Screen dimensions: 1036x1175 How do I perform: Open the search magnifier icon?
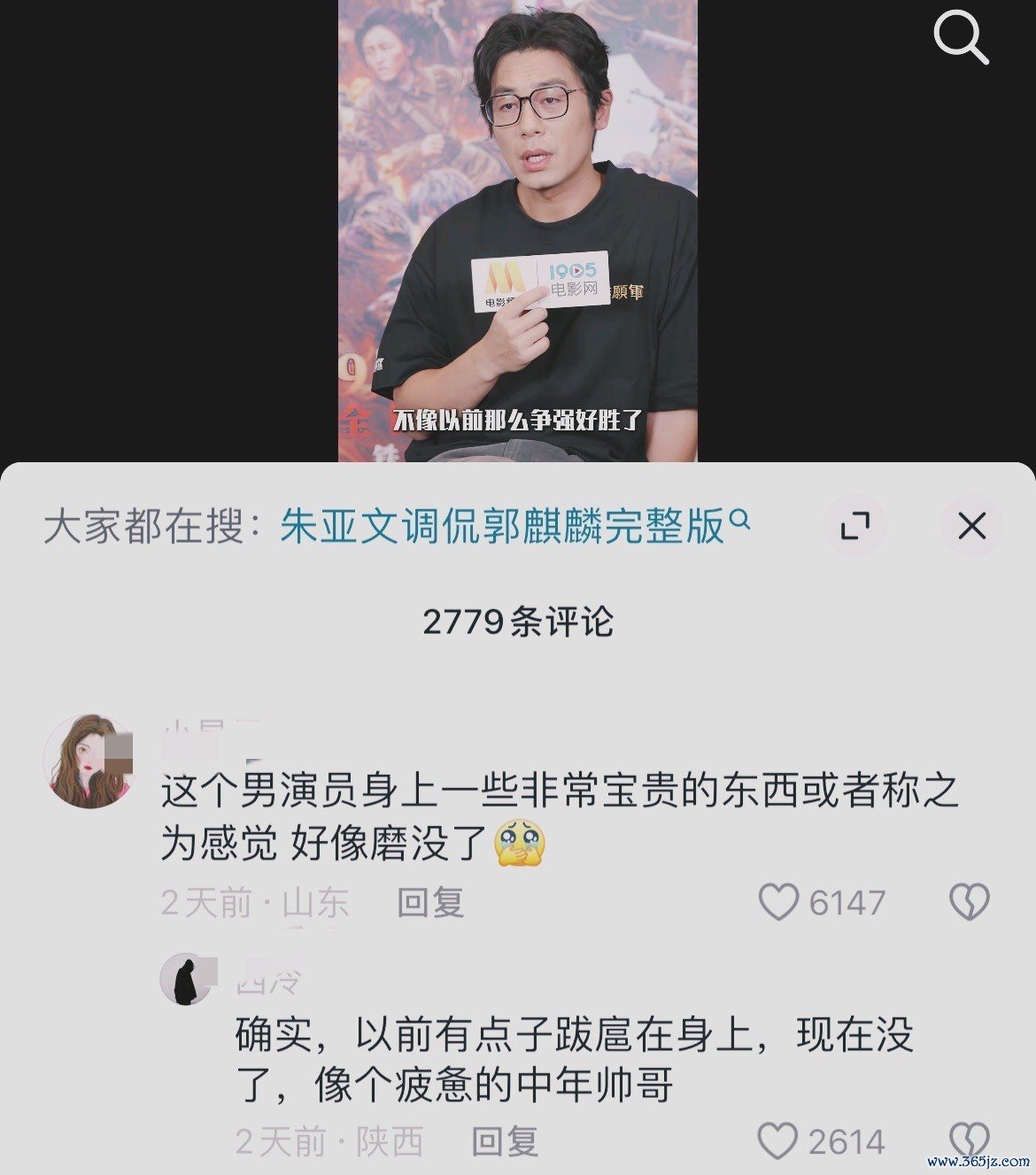click(961, 38)
